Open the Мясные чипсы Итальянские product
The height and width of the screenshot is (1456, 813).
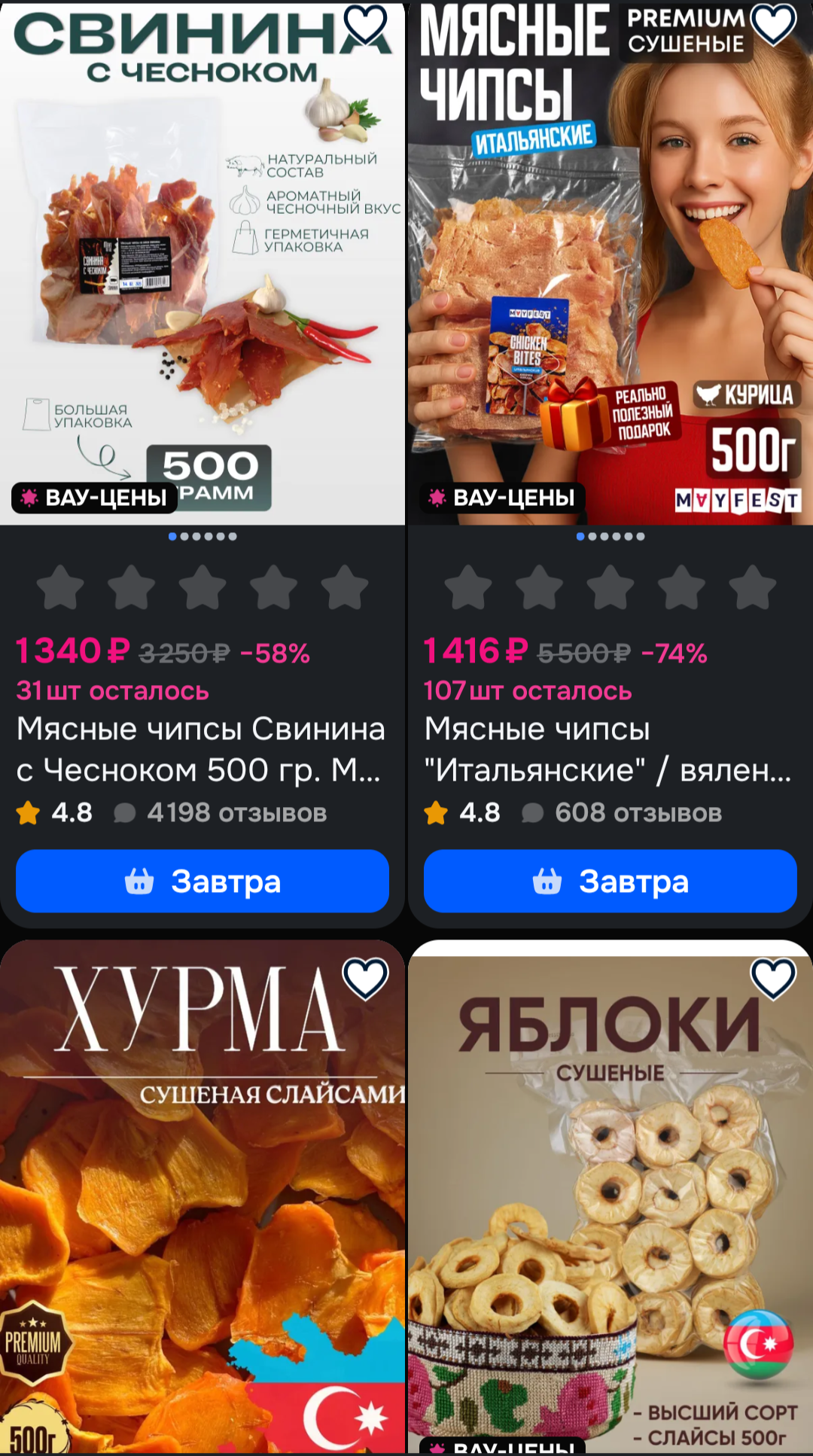608,749
